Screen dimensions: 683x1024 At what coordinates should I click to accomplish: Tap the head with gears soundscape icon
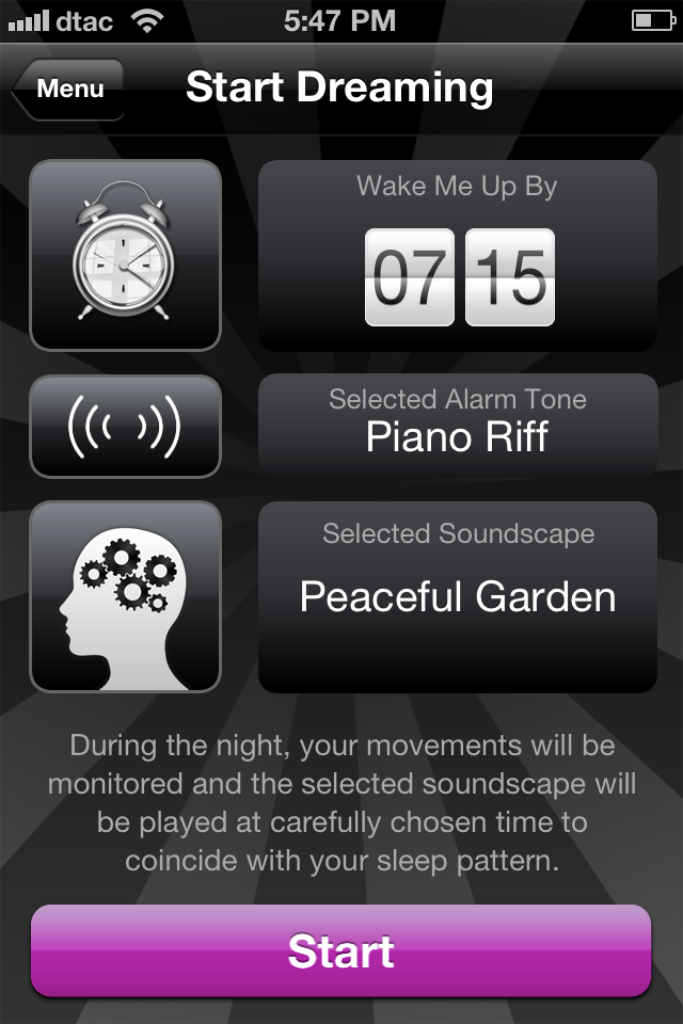pos(125,597)
